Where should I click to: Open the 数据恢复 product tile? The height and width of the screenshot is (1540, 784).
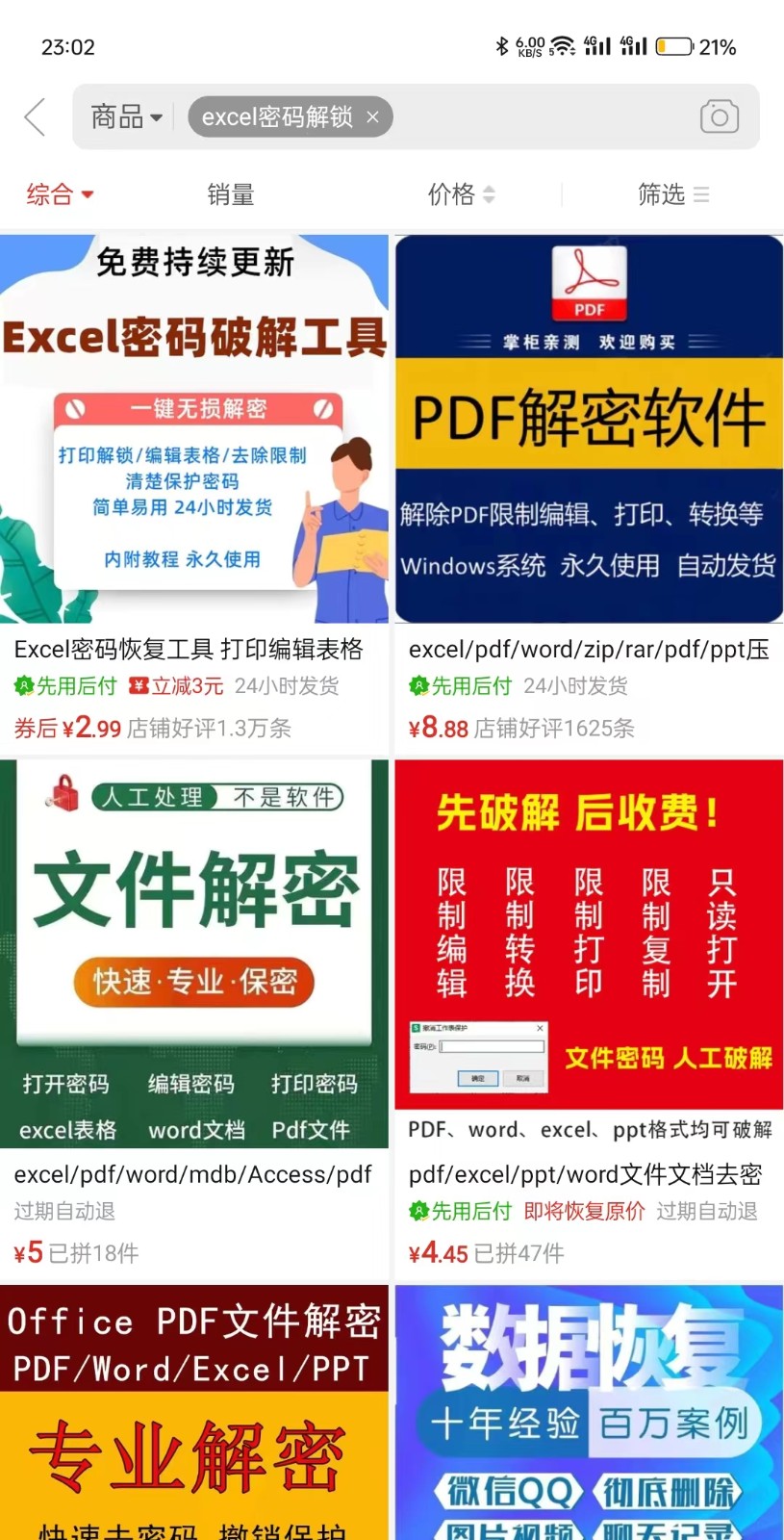pos(589,1415)
